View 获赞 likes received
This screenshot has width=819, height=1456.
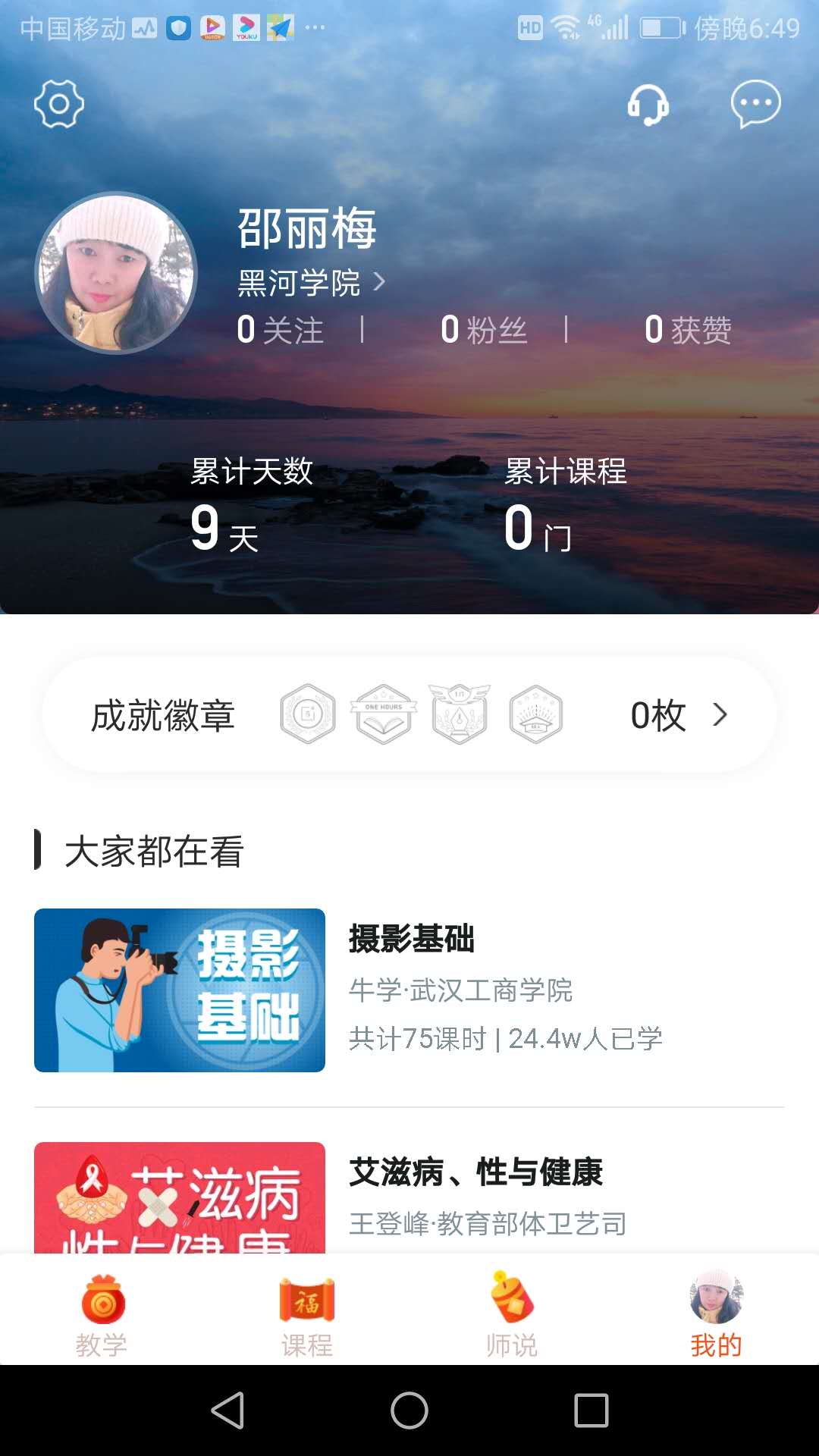point(688,330)
